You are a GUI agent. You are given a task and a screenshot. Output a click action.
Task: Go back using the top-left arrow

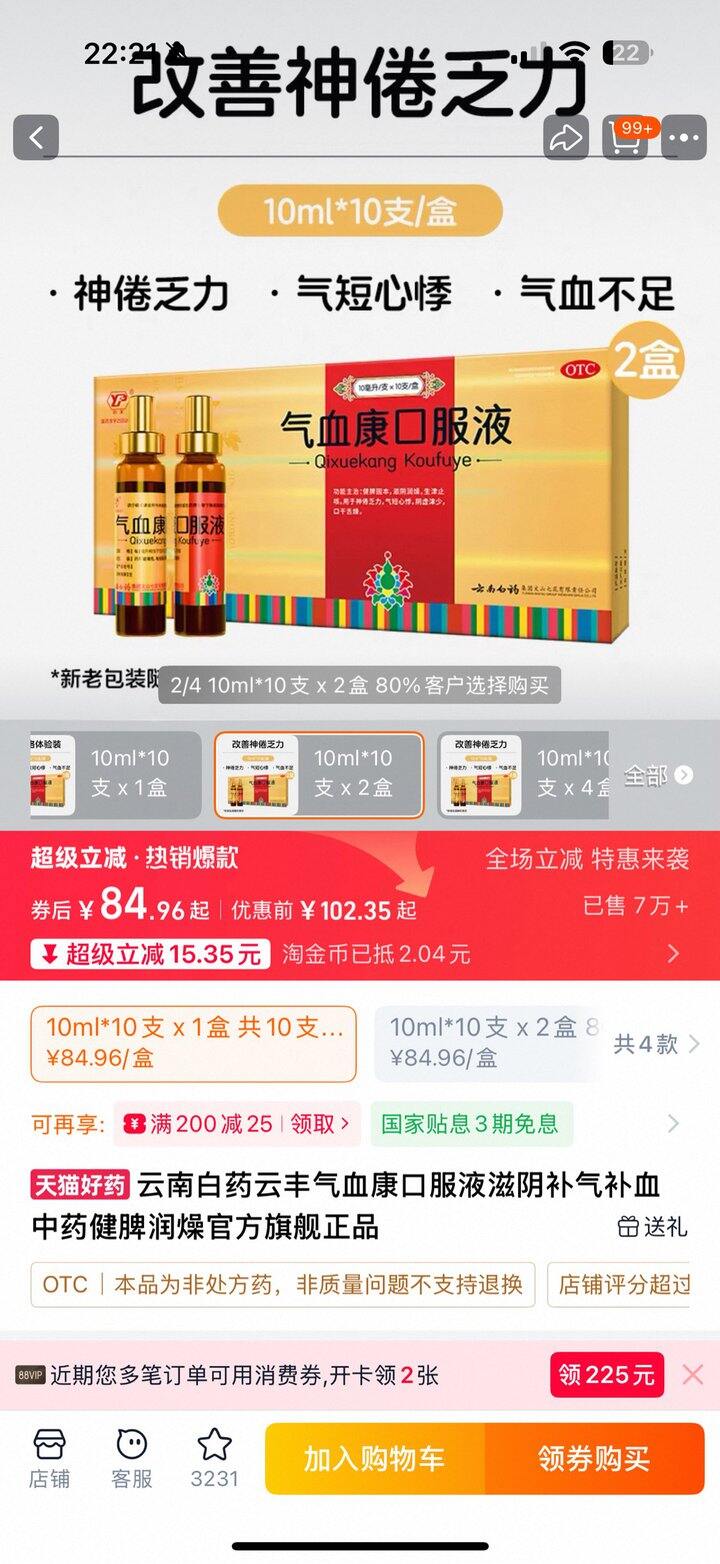pos(36,138)
